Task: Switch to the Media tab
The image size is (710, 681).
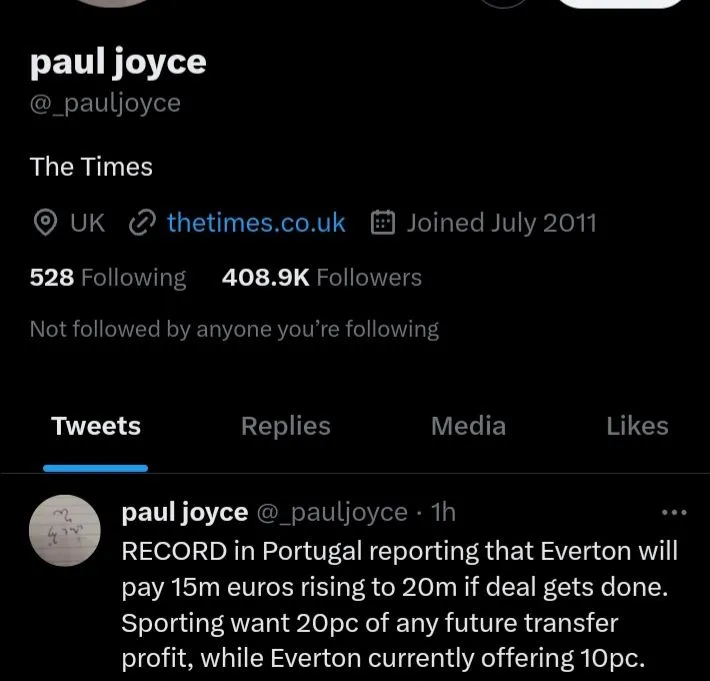Action: 468,426
